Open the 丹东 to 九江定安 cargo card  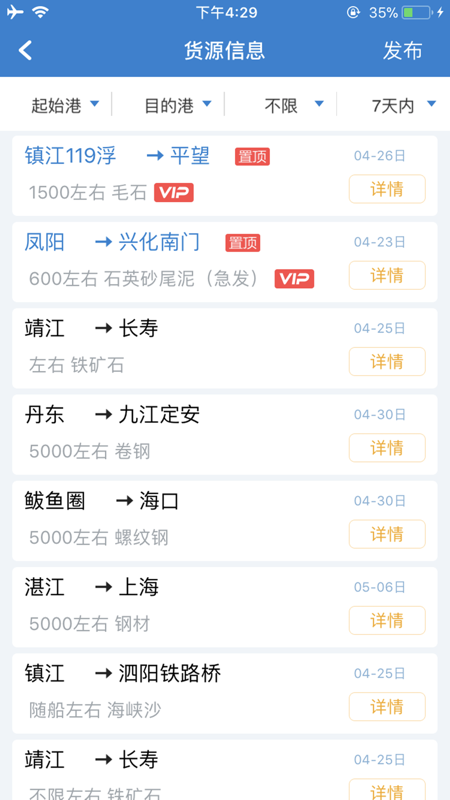tap(224, 434)
